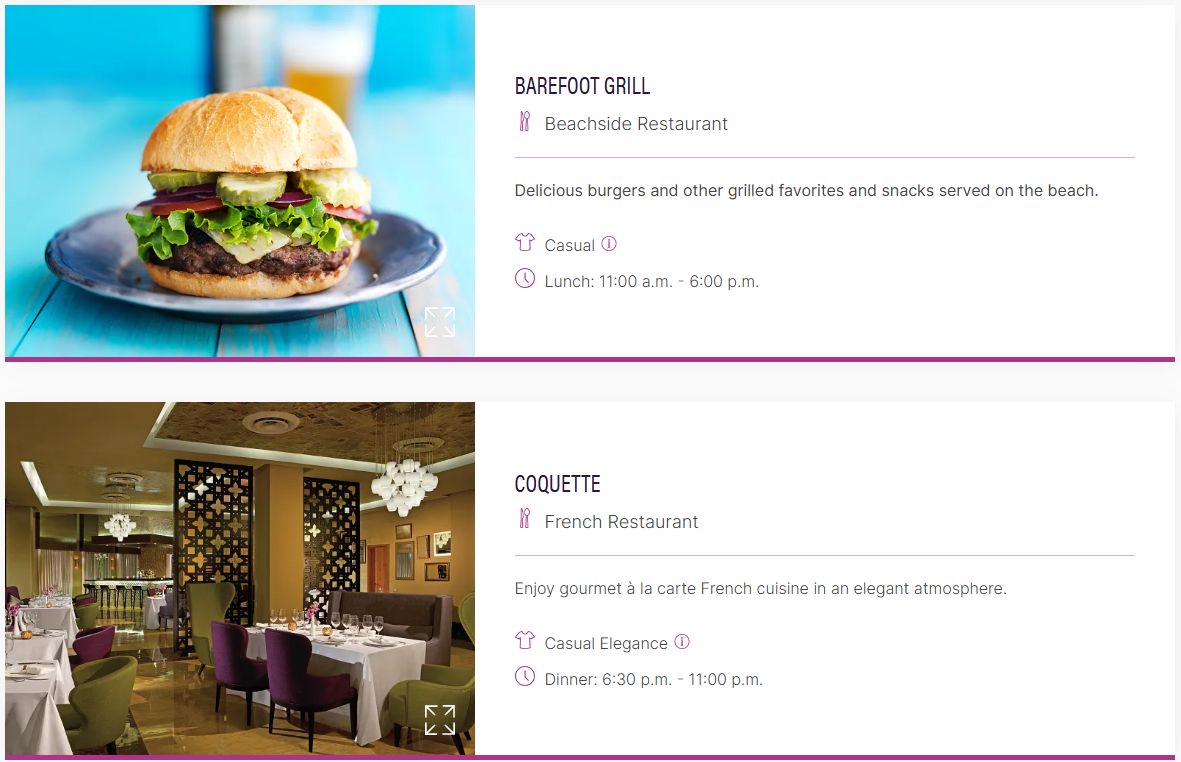Open the Casual Elegance dress code info
The height and width of the screenshot is (762, 1181).
click(682, 642)
